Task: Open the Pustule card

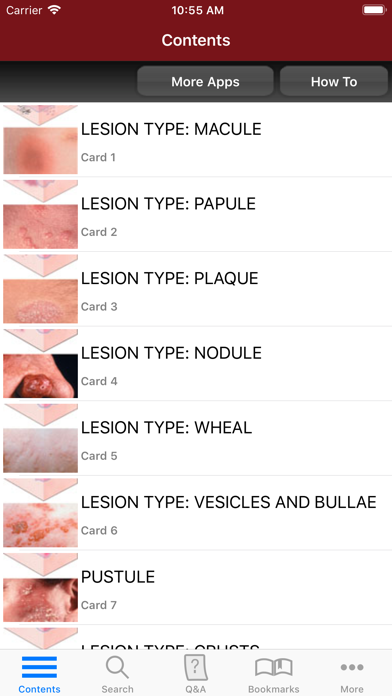Action: (x=196, y=587)
